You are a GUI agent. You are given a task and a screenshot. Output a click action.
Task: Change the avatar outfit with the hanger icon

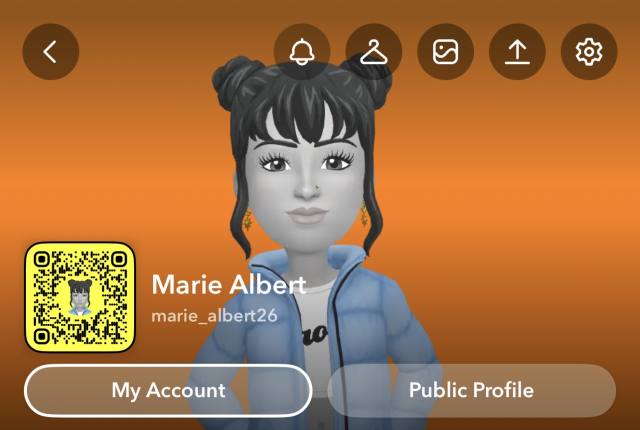(x=374, y=51)
